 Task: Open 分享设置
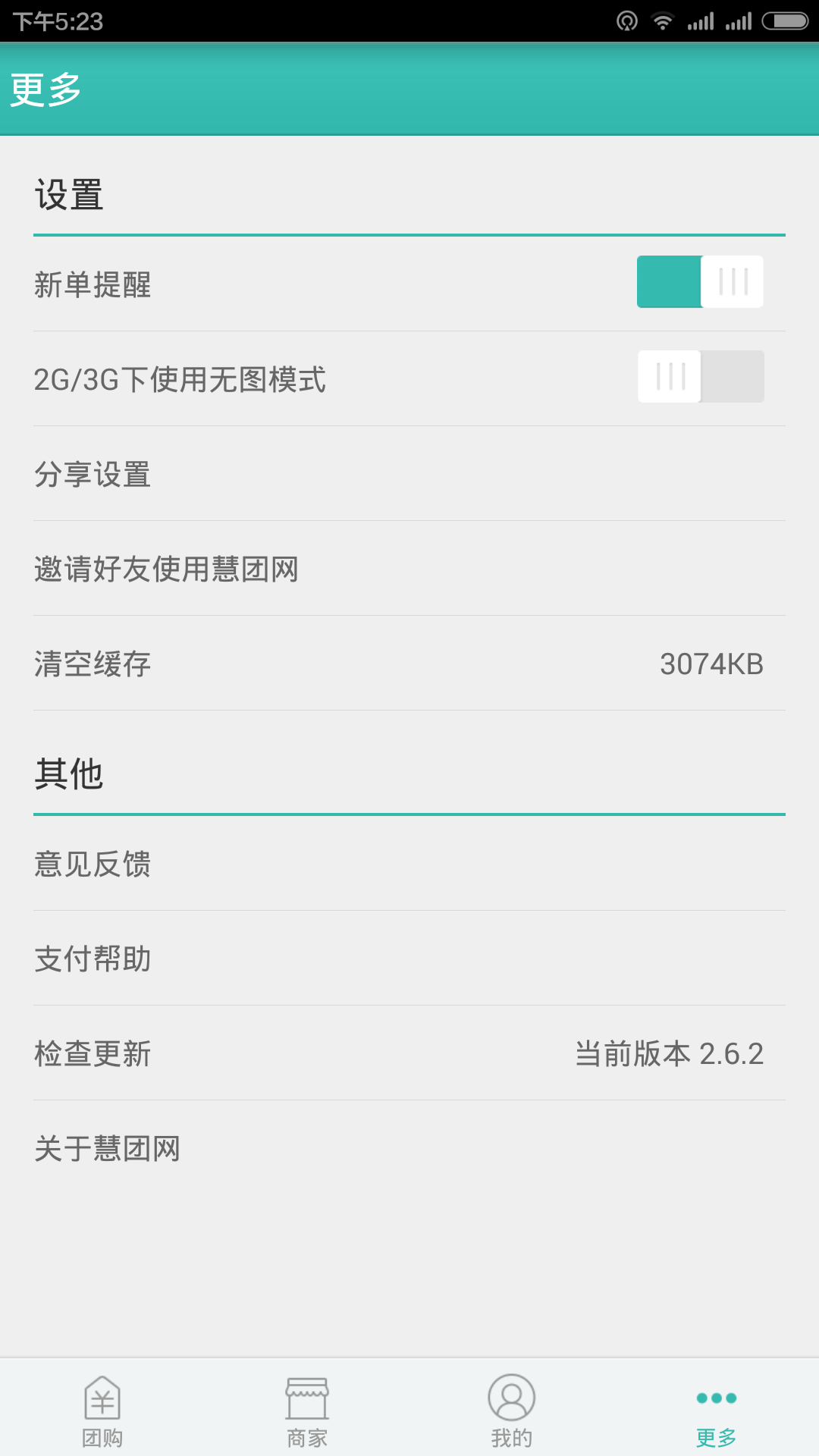[409, 474]
